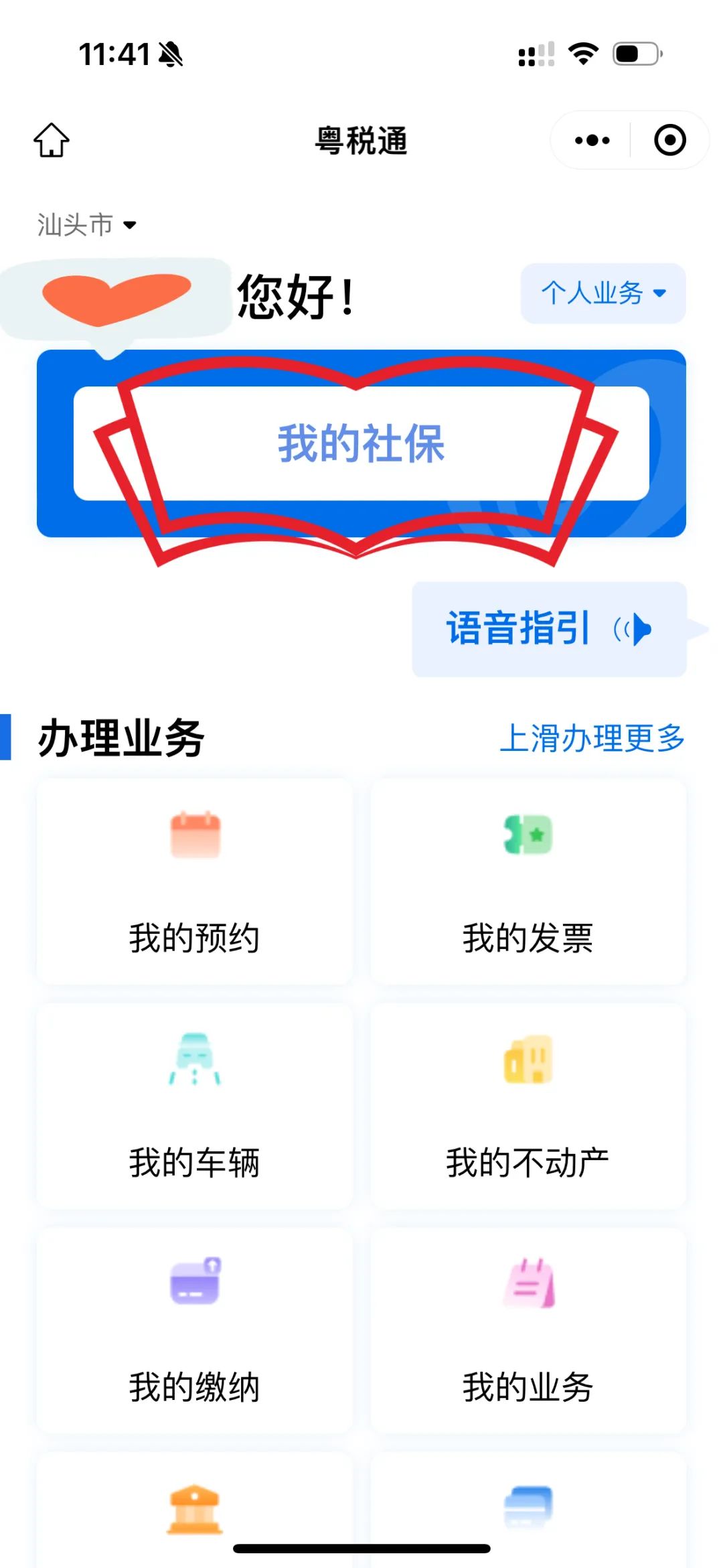Open 我的社保
Screen dimensions: 723x1568
click(361, 443)
